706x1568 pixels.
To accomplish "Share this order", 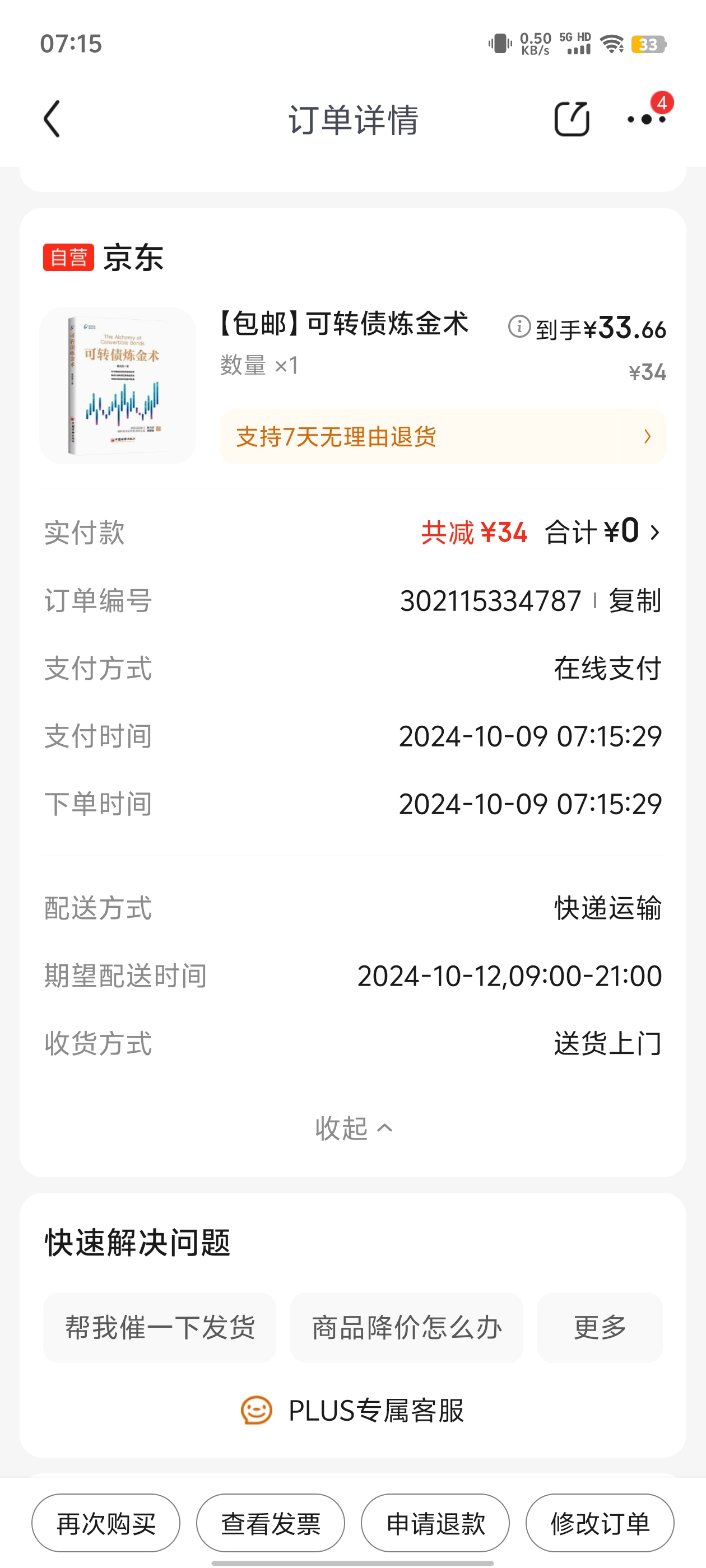I will 572,119.
